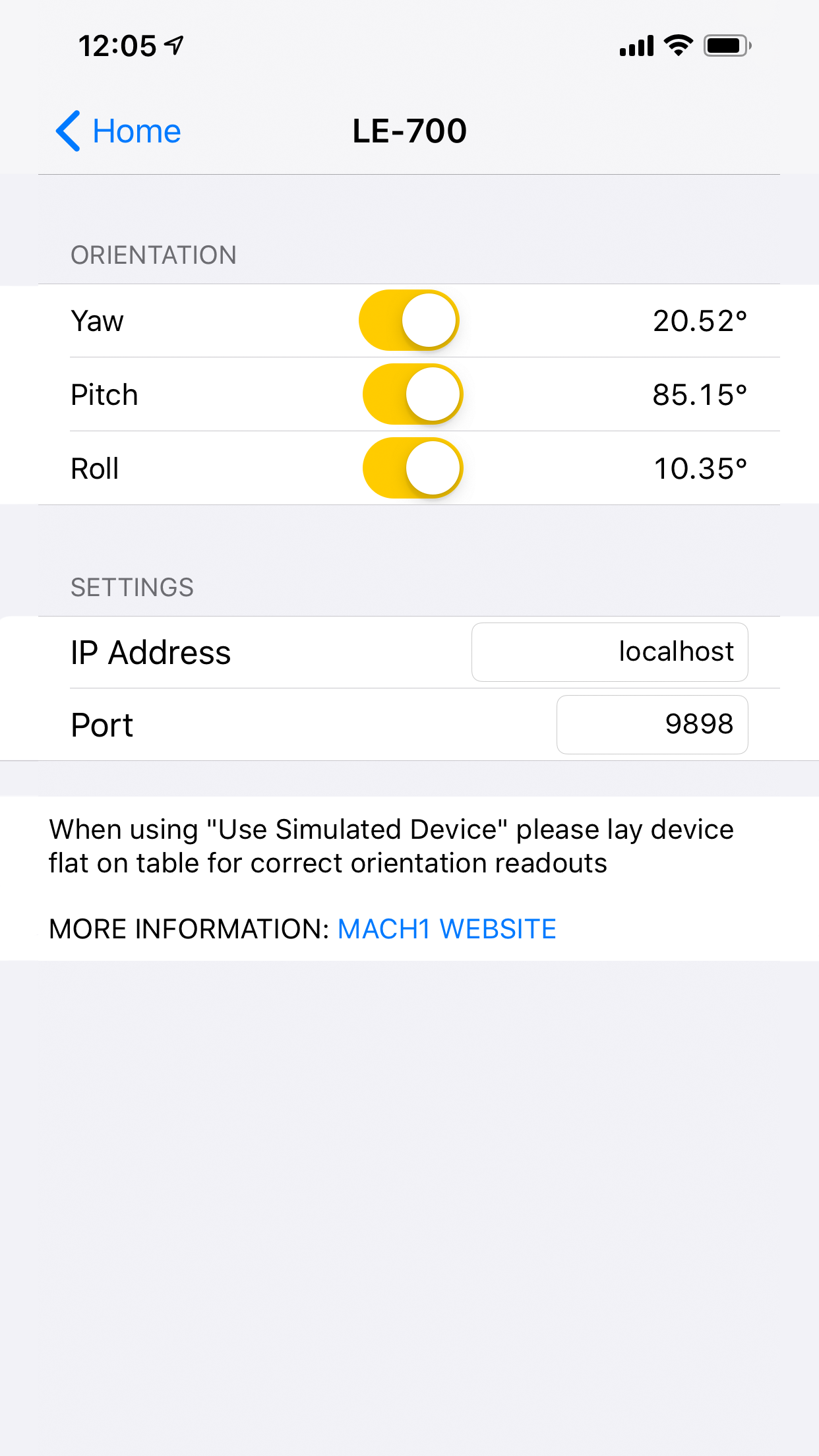Tap the Wi-Fi status icon
The width and height of the screenshot is (819, 1456).
pos(678,44)
